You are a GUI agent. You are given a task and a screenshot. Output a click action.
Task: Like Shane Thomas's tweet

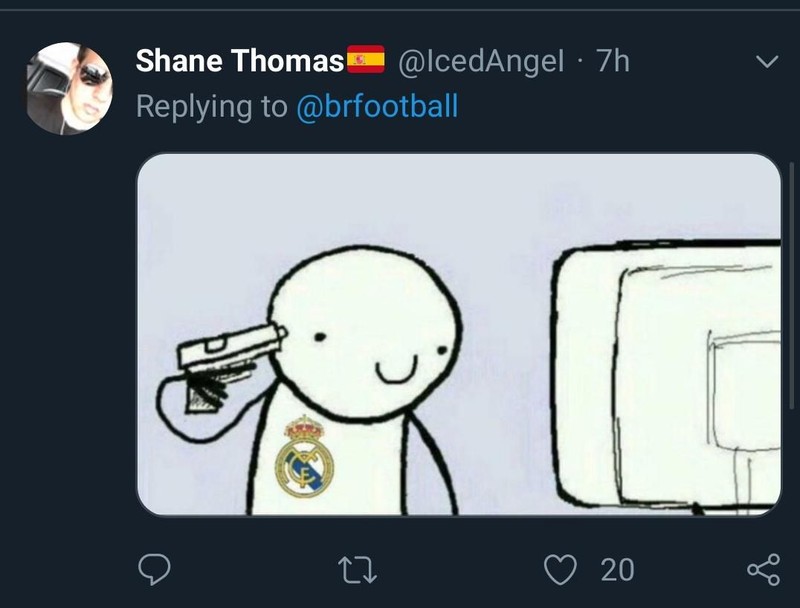[560, 570]
